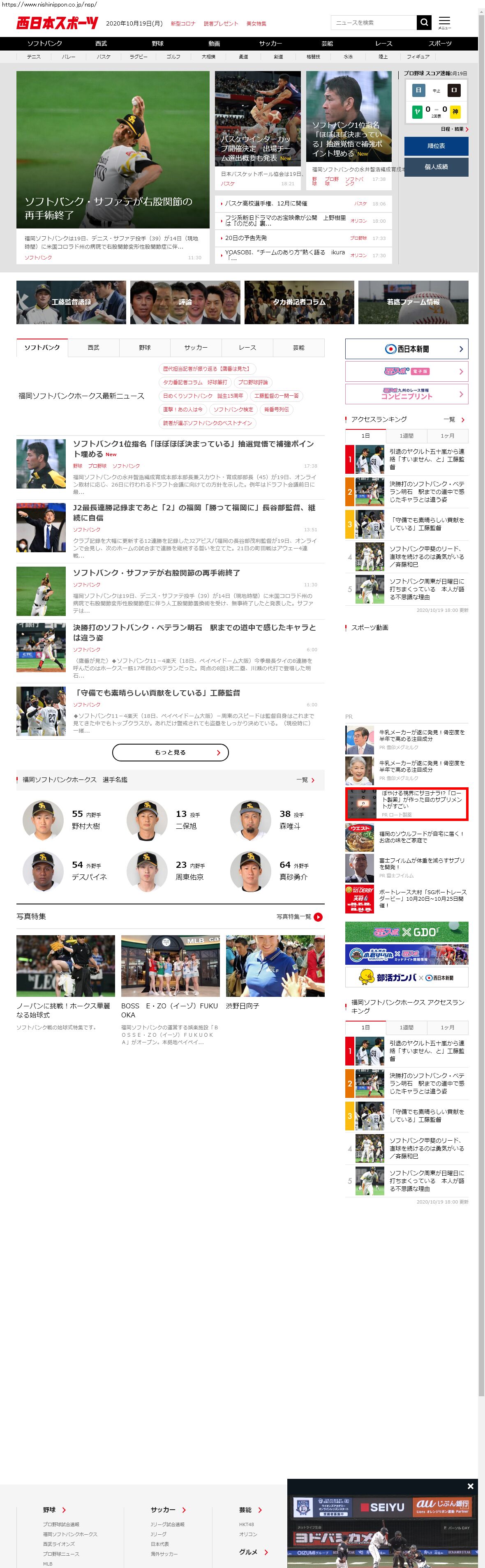
Task: Open the hamburger メニュー button
Action: click(x=445, y=22)
